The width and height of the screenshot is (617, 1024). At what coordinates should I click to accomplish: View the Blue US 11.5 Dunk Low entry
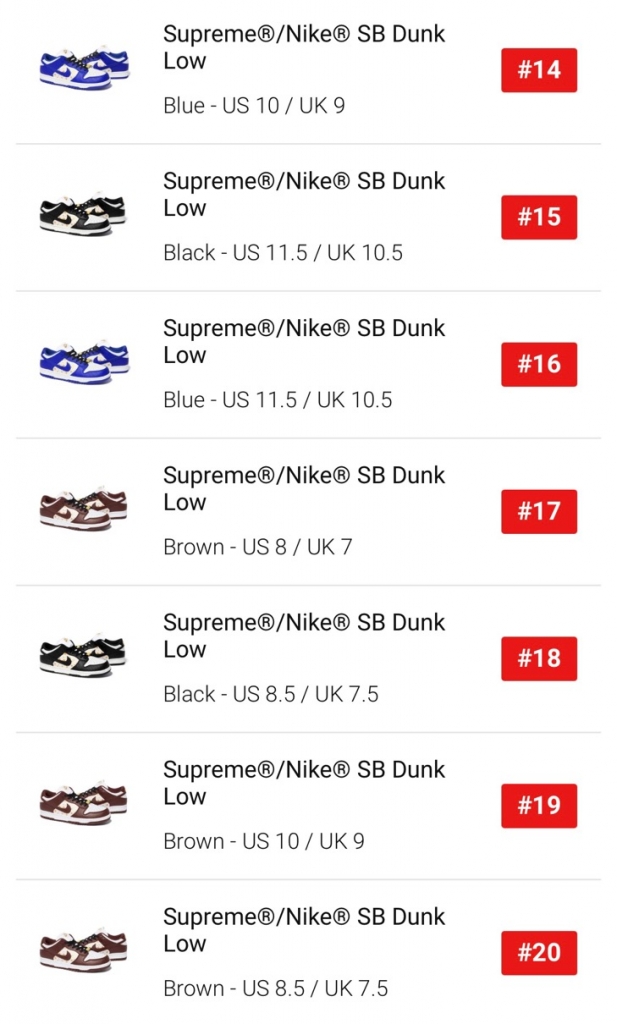coord(304,364)
